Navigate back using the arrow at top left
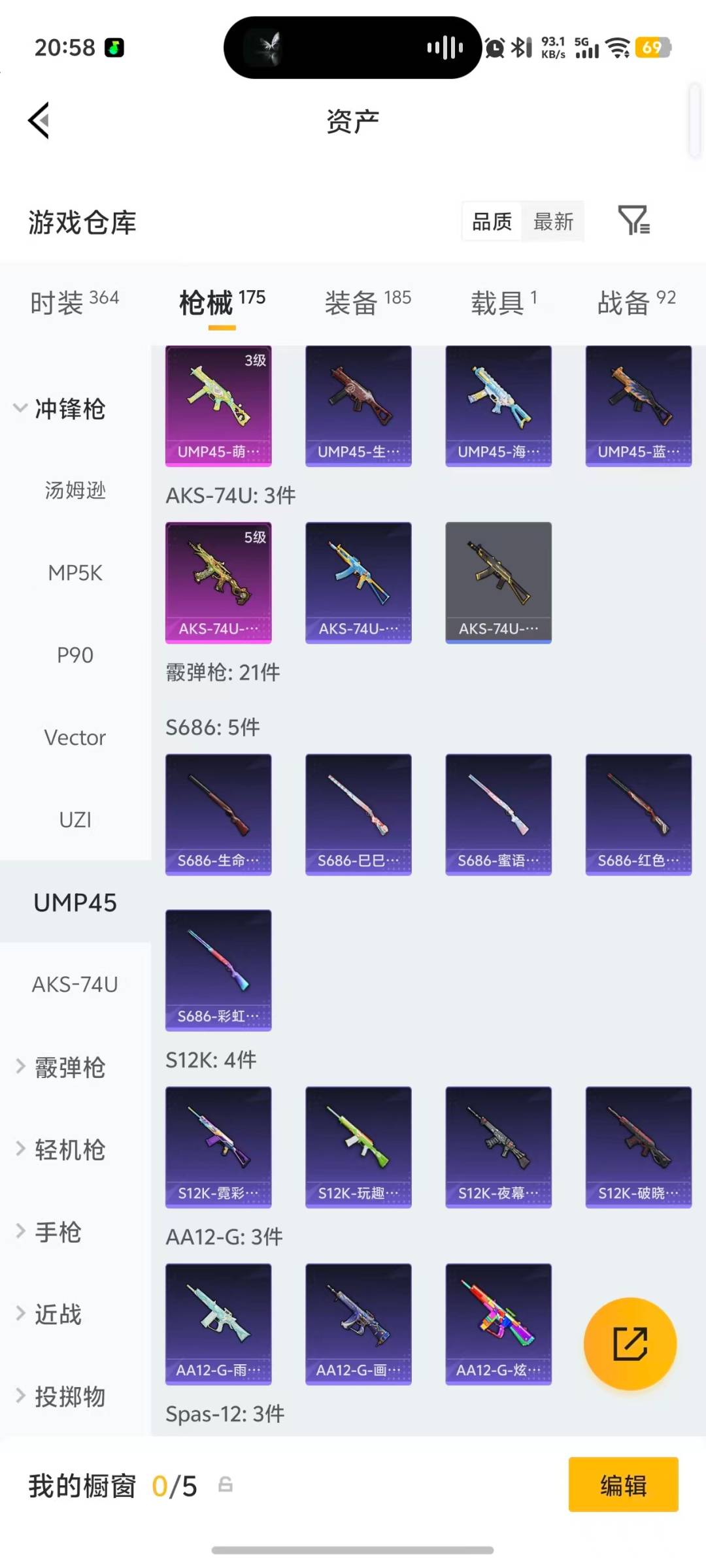This screenshot has height=1568, width=706. click(37, 120)
